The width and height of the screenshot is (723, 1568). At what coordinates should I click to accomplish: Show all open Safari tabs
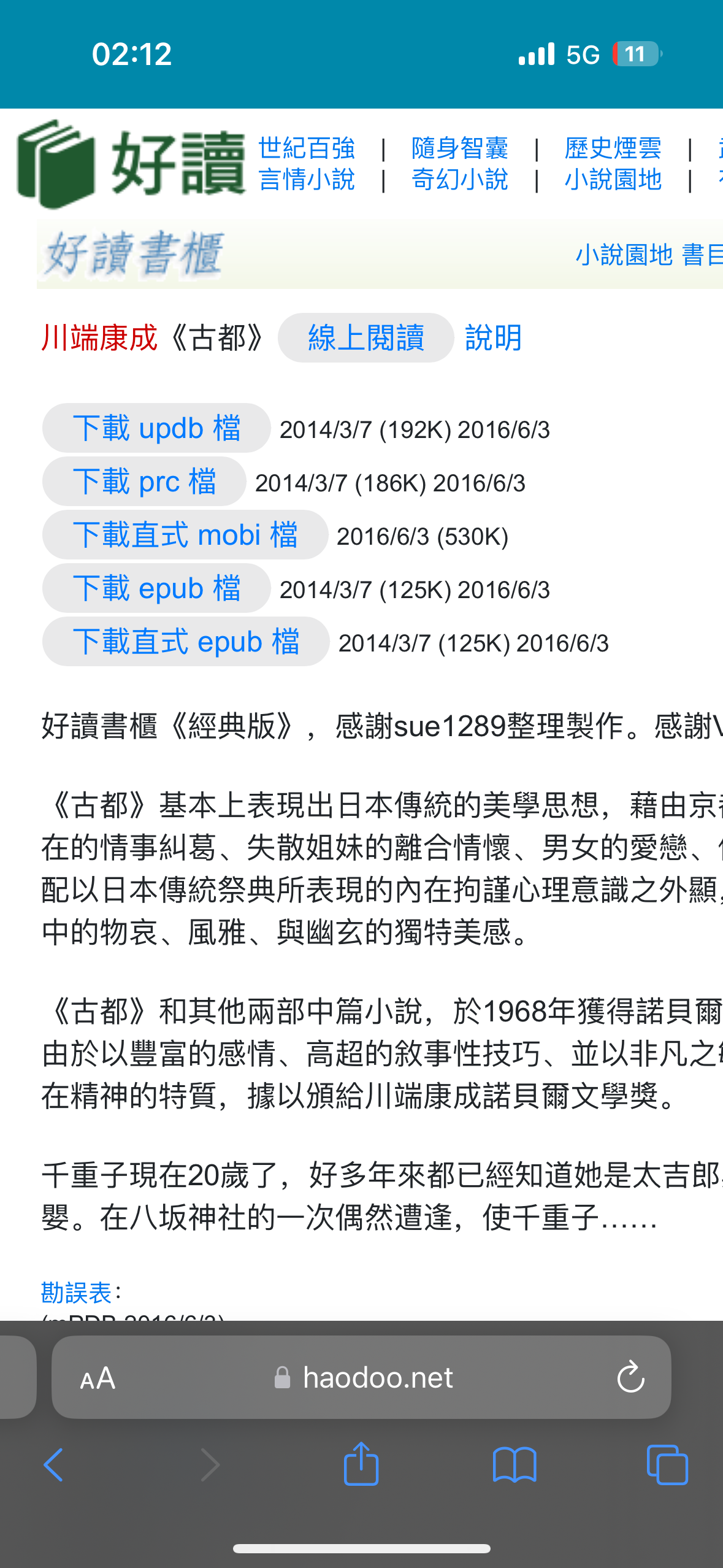[667, 1465]
